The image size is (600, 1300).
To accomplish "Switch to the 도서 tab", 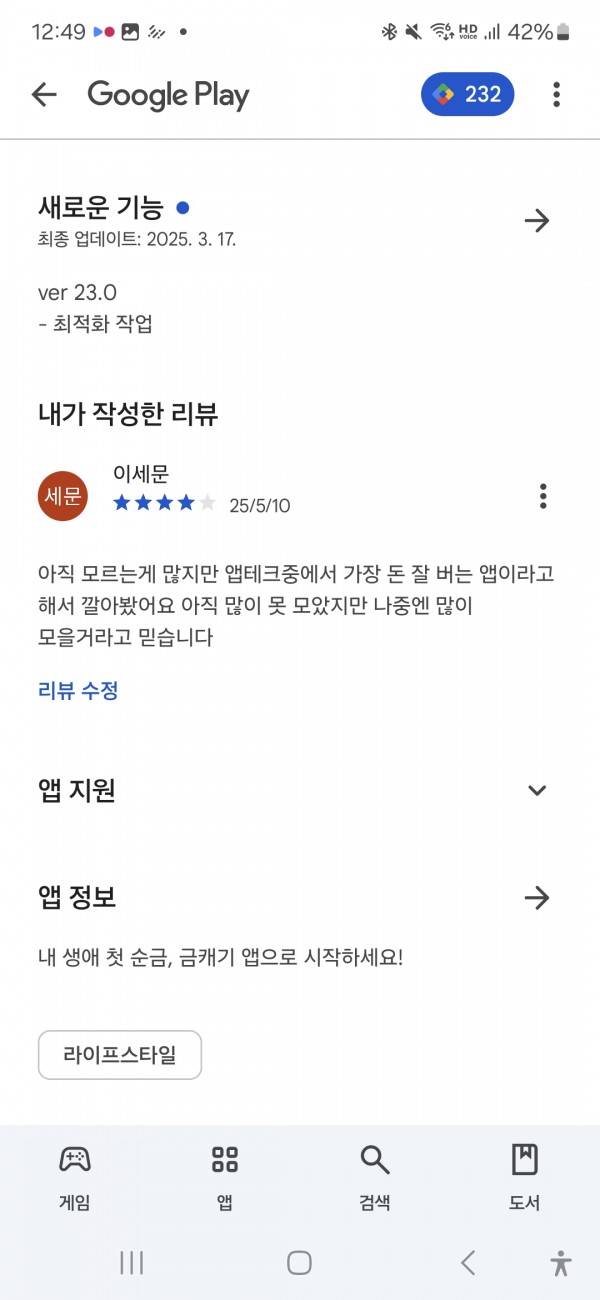I will click(x=524, y=1178).
